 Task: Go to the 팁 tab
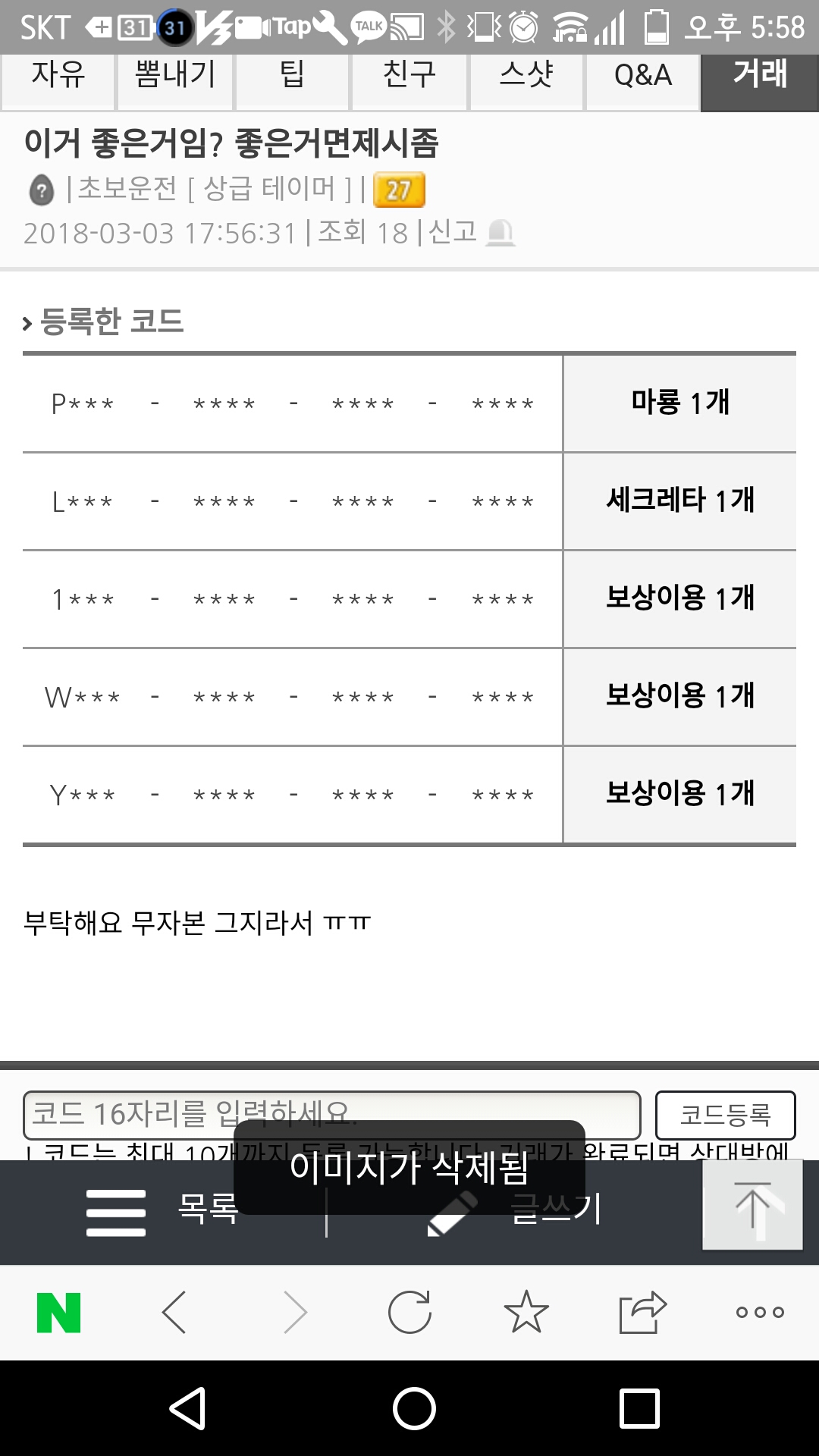tap(292, 77)
